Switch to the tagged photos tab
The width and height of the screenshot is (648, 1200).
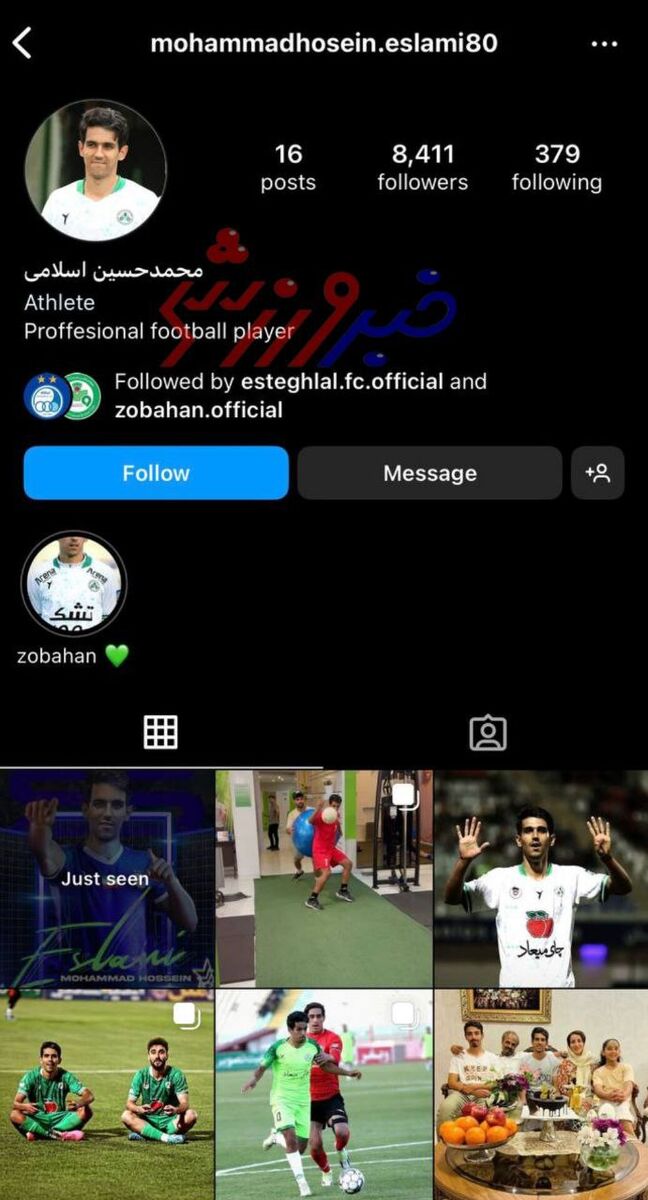click(487, 732)
